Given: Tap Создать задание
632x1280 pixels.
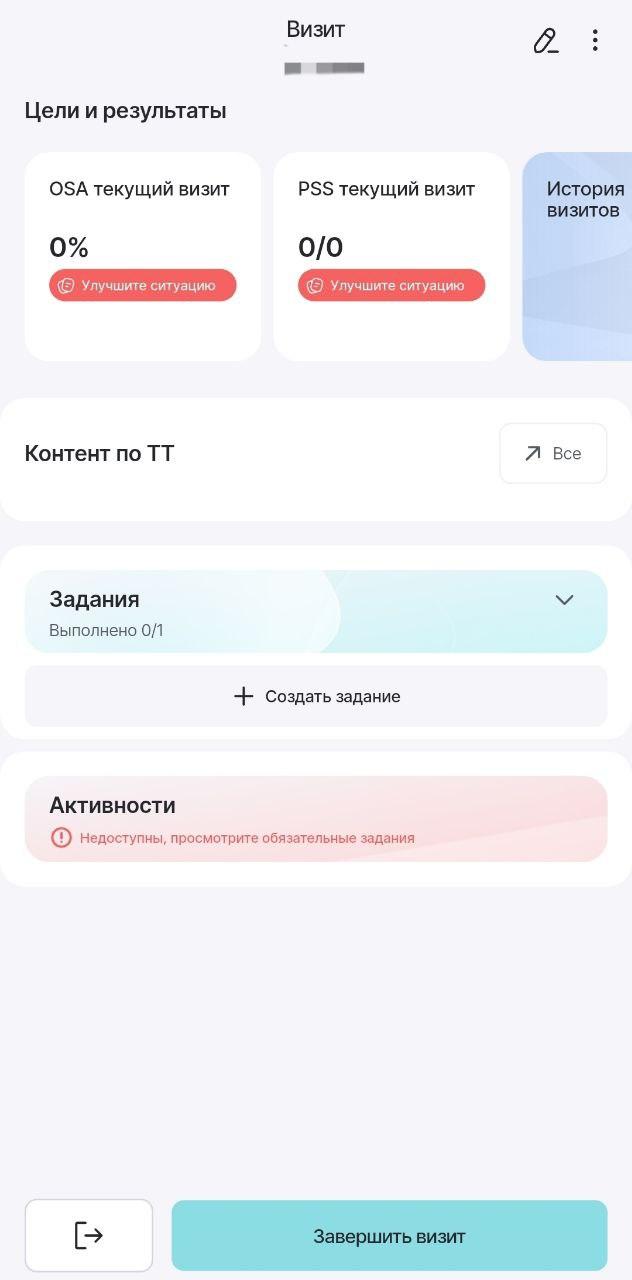Looking at the screenshot, I should pyautogui.click(x=316, y=696).
